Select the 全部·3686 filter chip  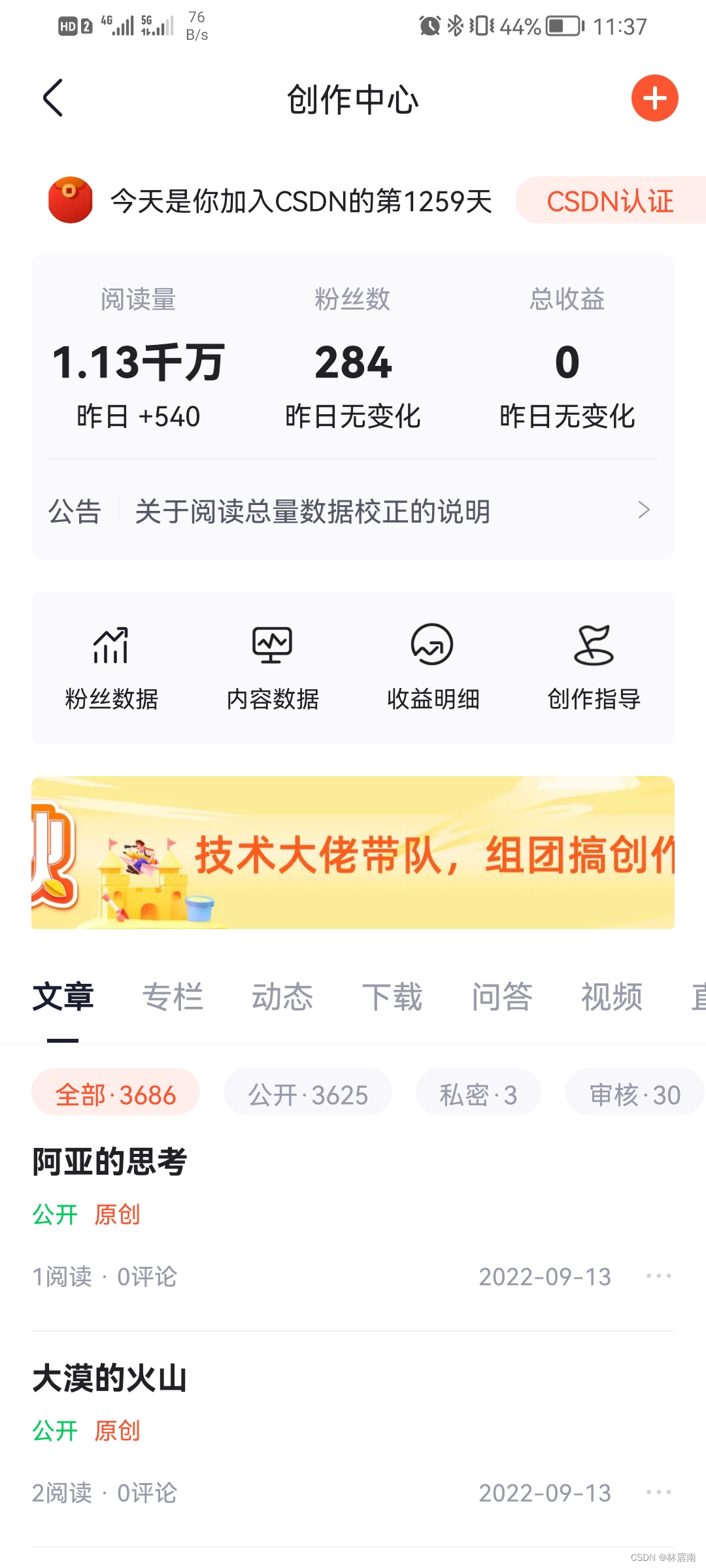[116, 1092]
